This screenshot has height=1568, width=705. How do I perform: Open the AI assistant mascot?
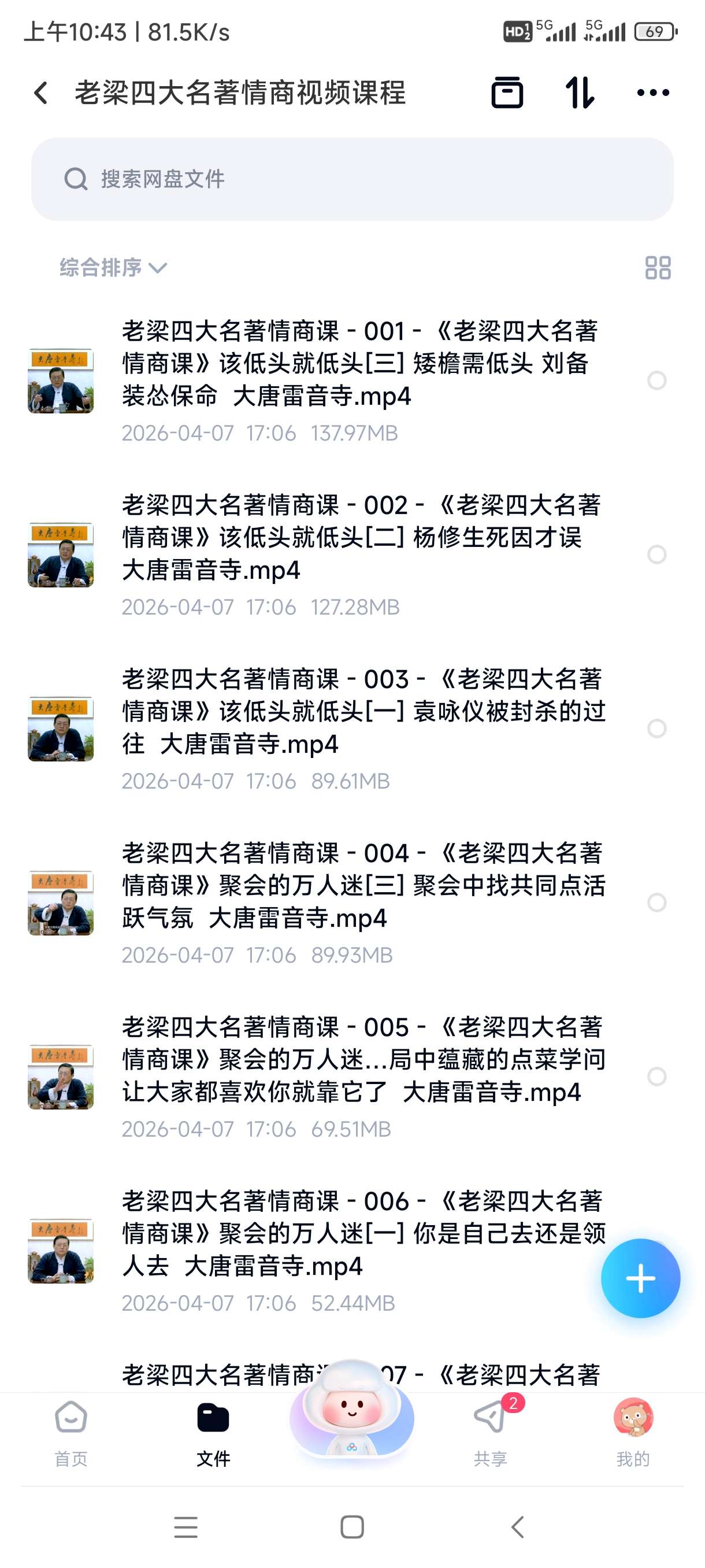[351, 1418]
